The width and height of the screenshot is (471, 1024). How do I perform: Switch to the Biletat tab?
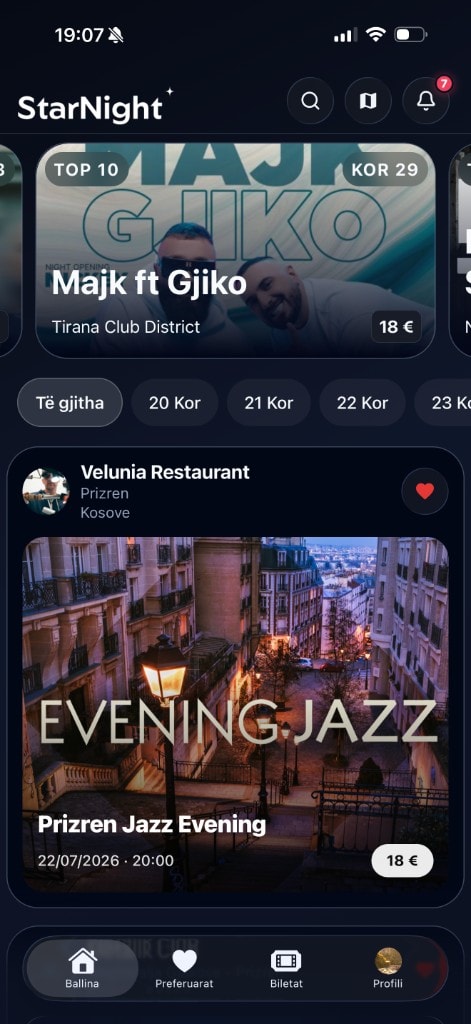tap(286, 968)
